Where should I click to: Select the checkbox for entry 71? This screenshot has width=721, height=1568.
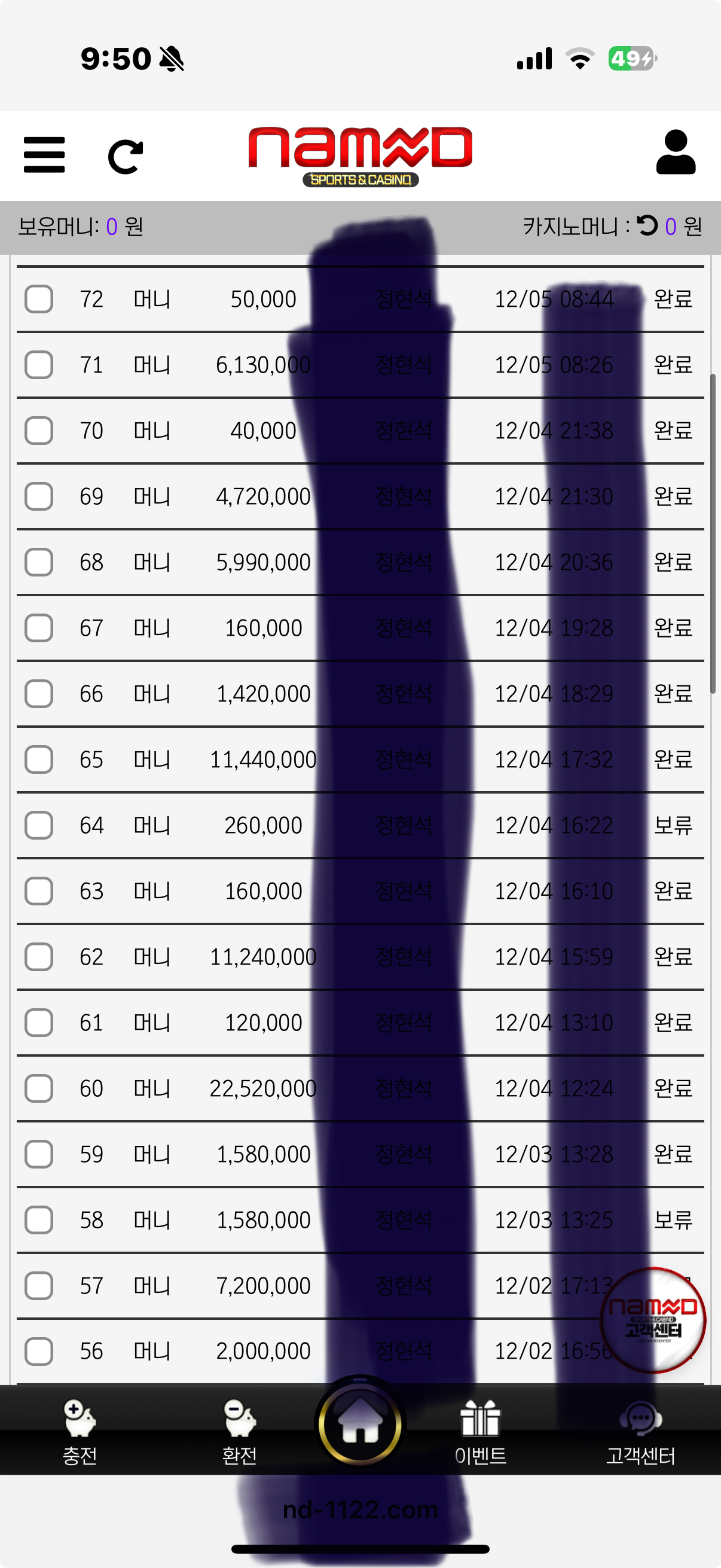tap(39, 365)
